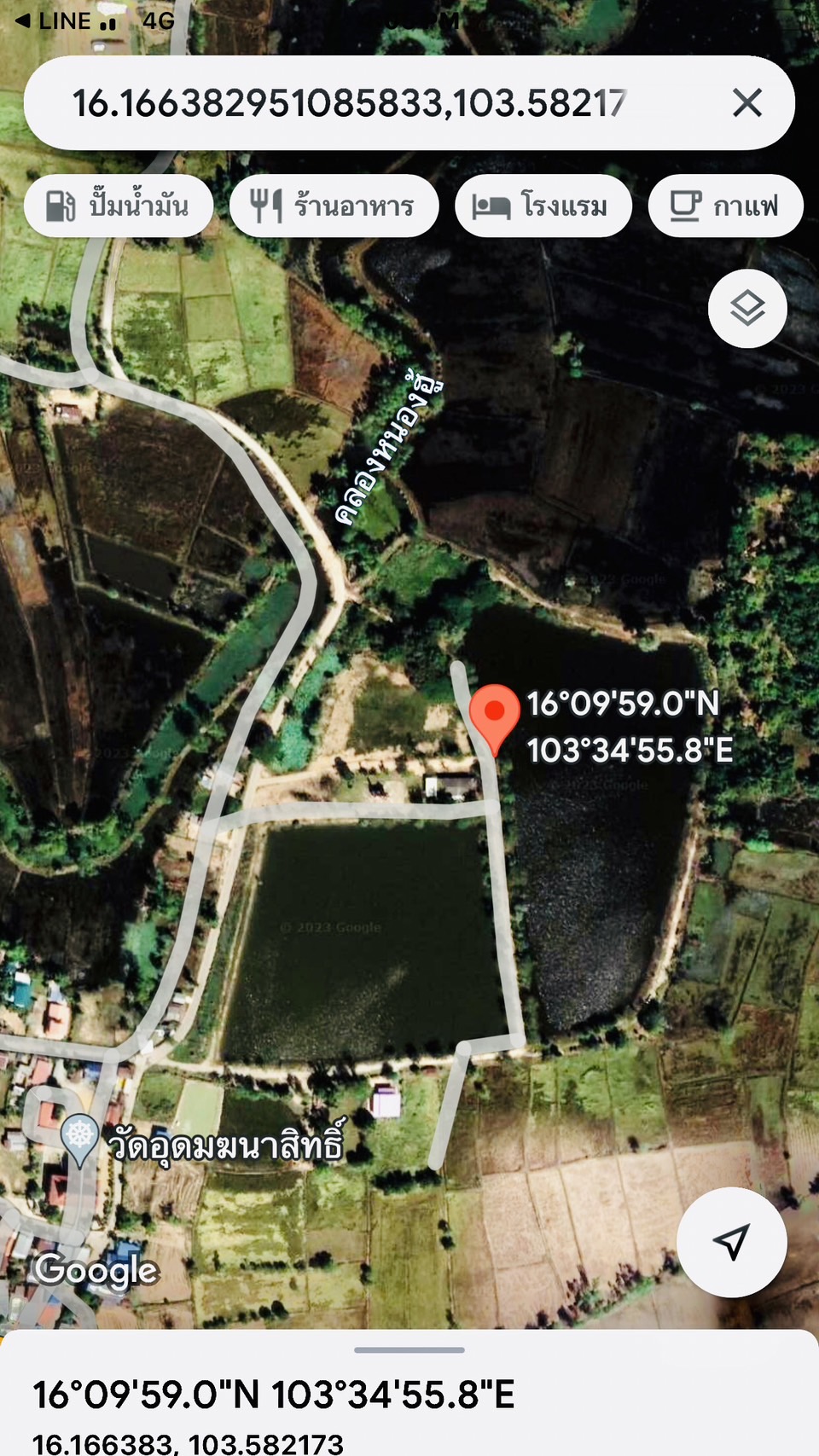Screen dimensions: 819x1456
Task: Open วัดอุดมพนาสิทธิ์ temple place marker
Action: (x=79, y=1136)
